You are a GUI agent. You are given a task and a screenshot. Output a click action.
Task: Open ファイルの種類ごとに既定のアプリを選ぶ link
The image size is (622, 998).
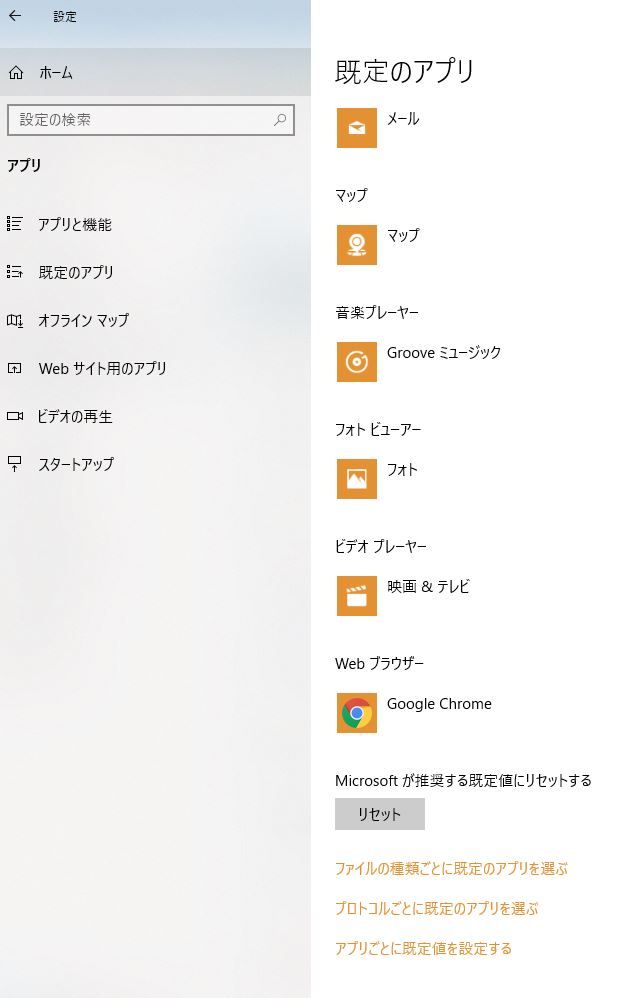tap(451, 869)
